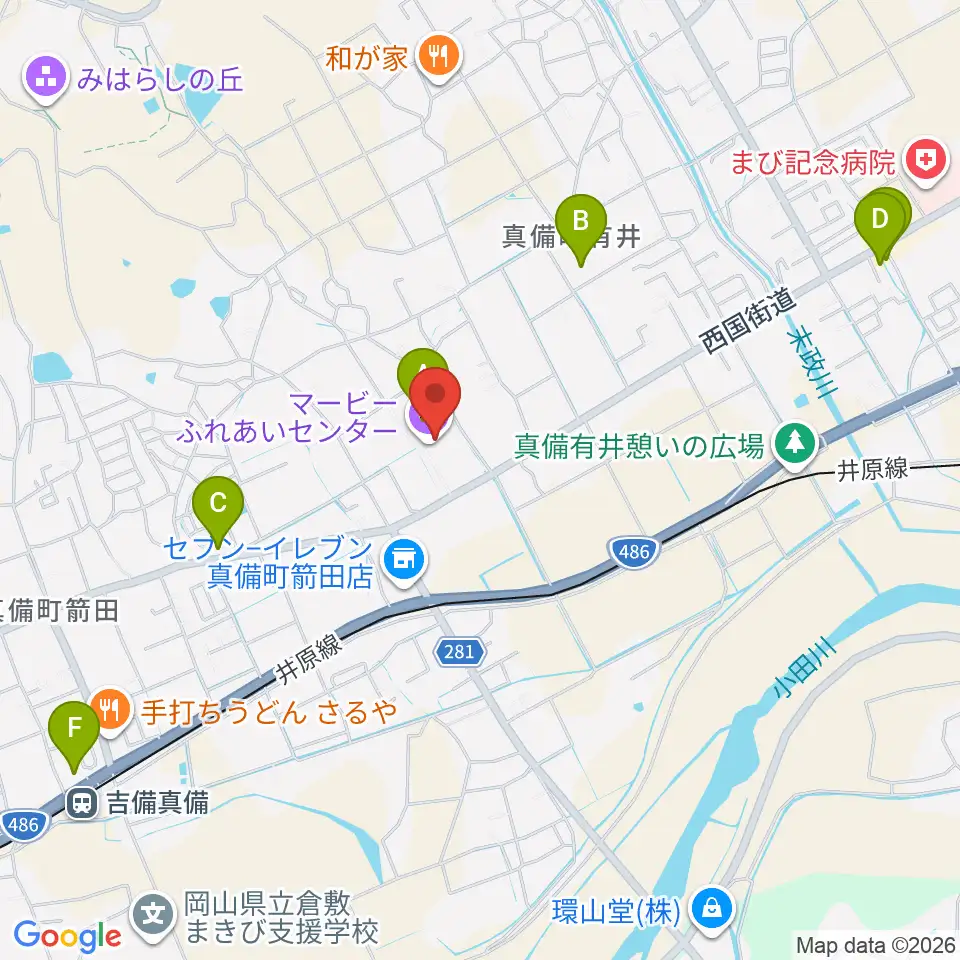The height and width of the screenshot is (960, 960).
Task: Open the 手打ちうどん さるや restaurant icon
Action: click(x=110, y=712)
